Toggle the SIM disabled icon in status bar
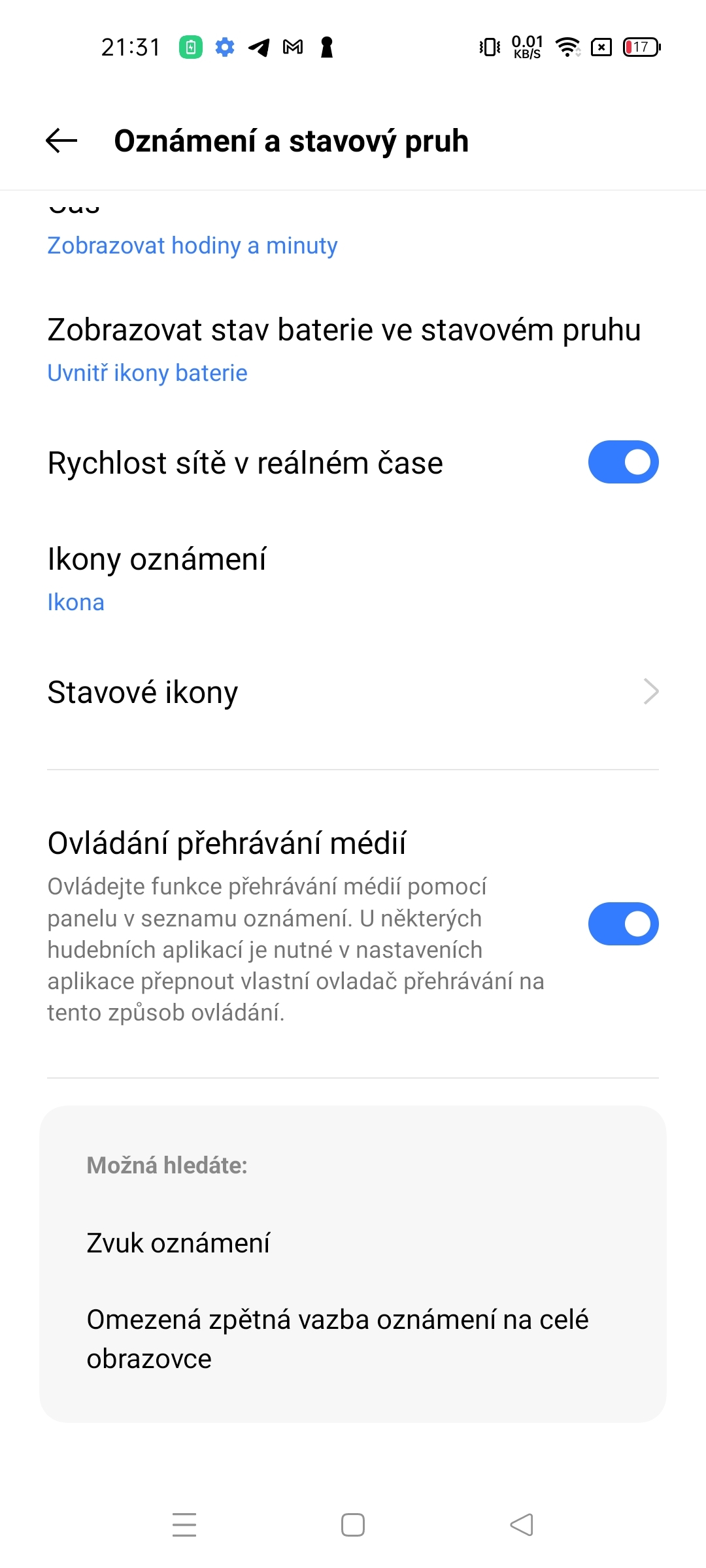The height and width of the screenshot is (1568, 706). 601,47
